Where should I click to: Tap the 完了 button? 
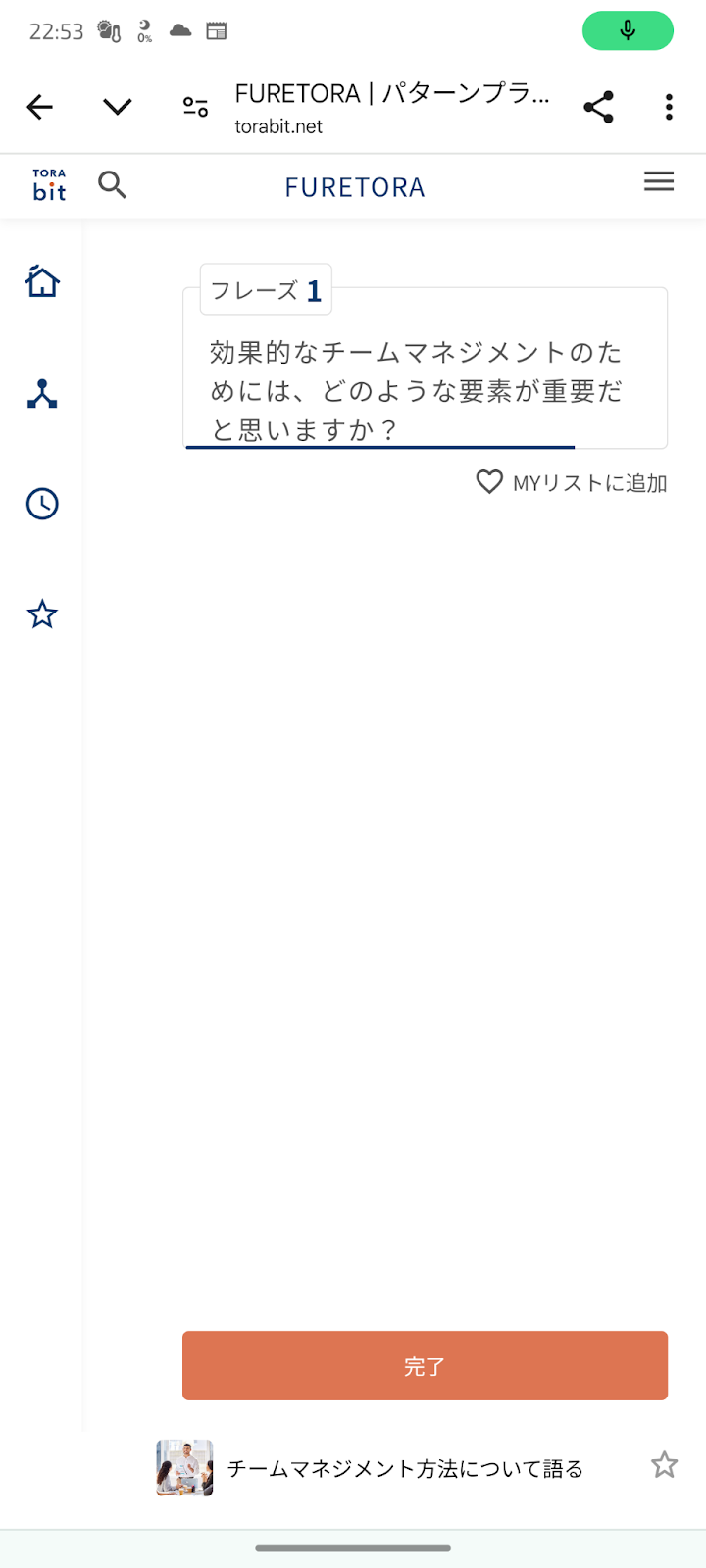coord(425,1365)
